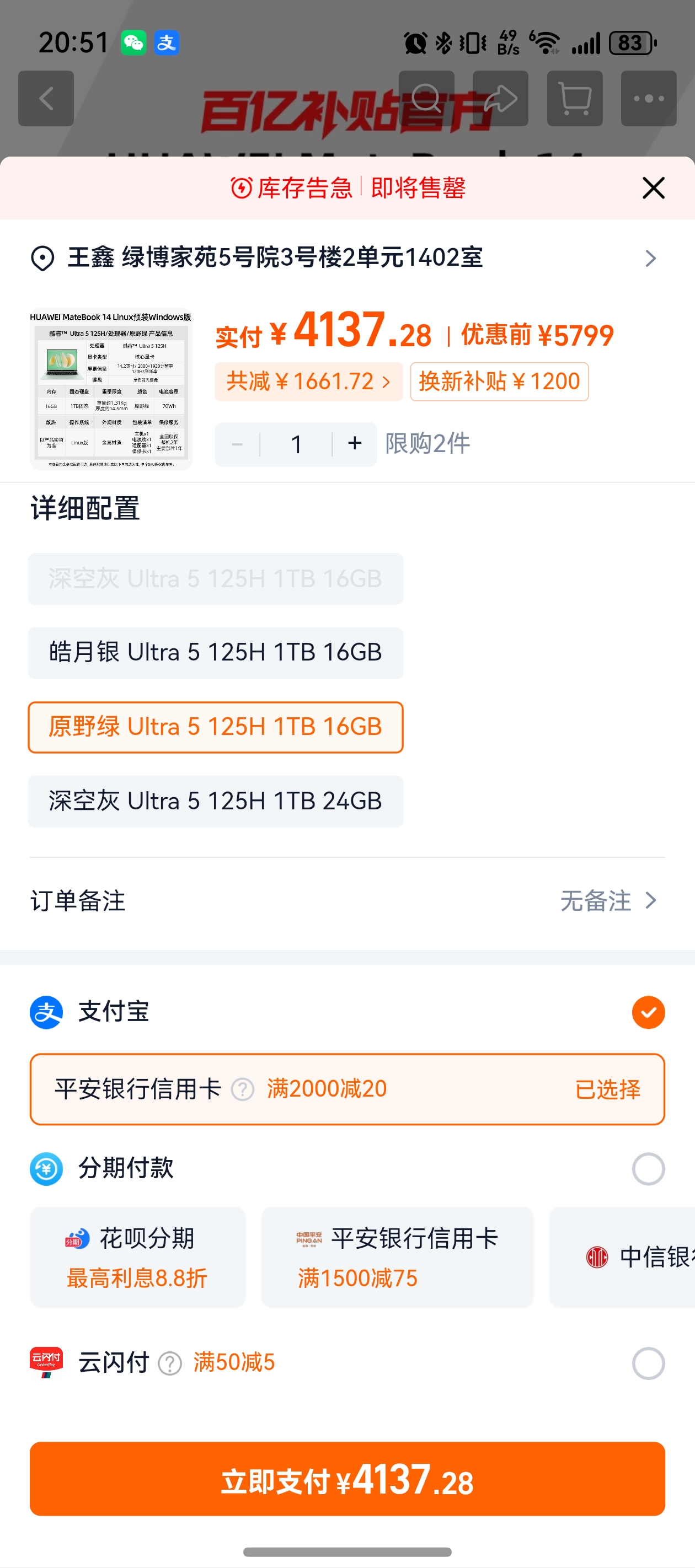The height and width of the screenshot is (1568, 695).
Task: Open help question mark beside 云闪付
Action: (x=171, y=1363)
